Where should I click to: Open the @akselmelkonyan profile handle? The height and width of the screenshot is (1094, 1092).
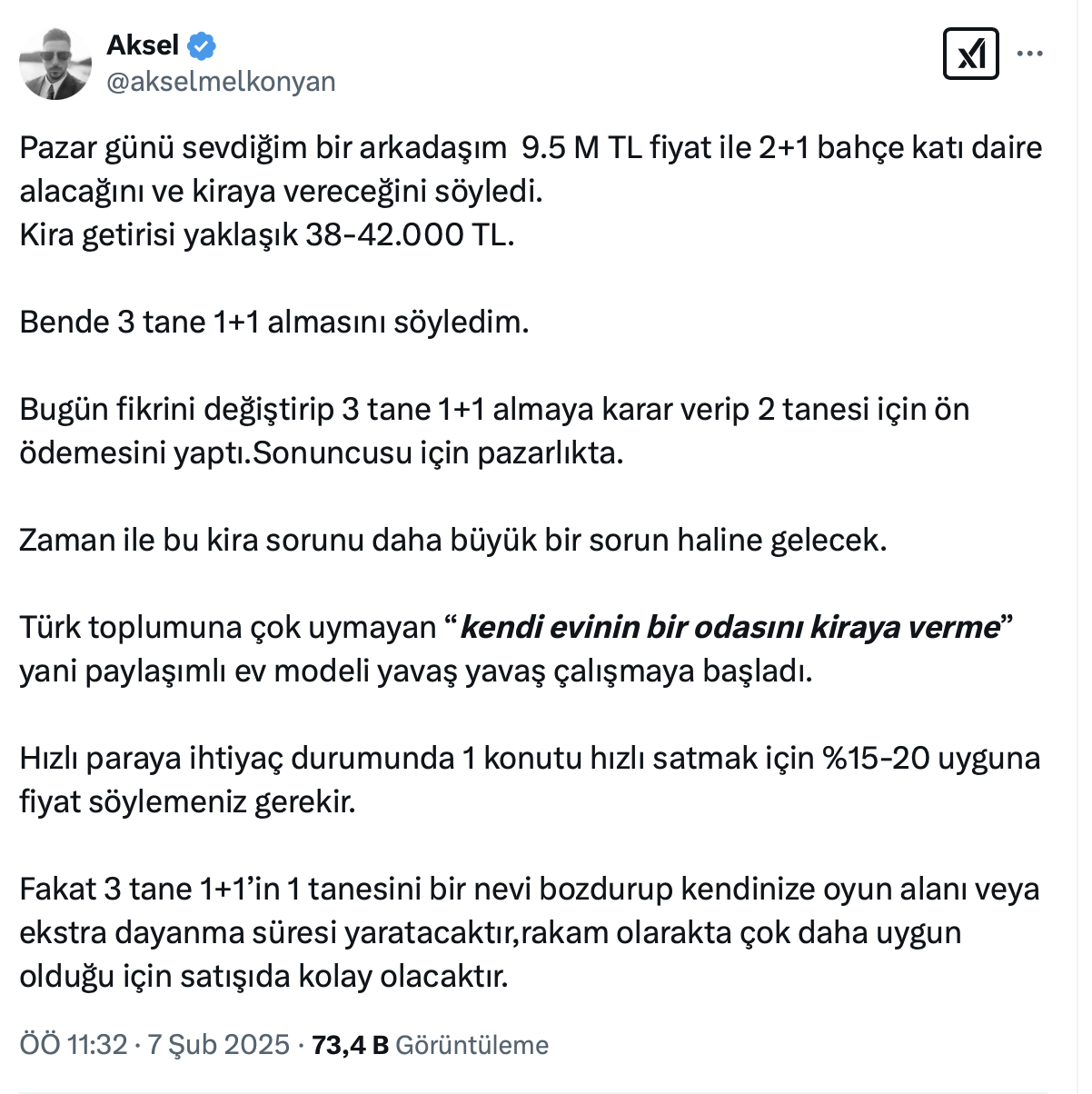221,82
